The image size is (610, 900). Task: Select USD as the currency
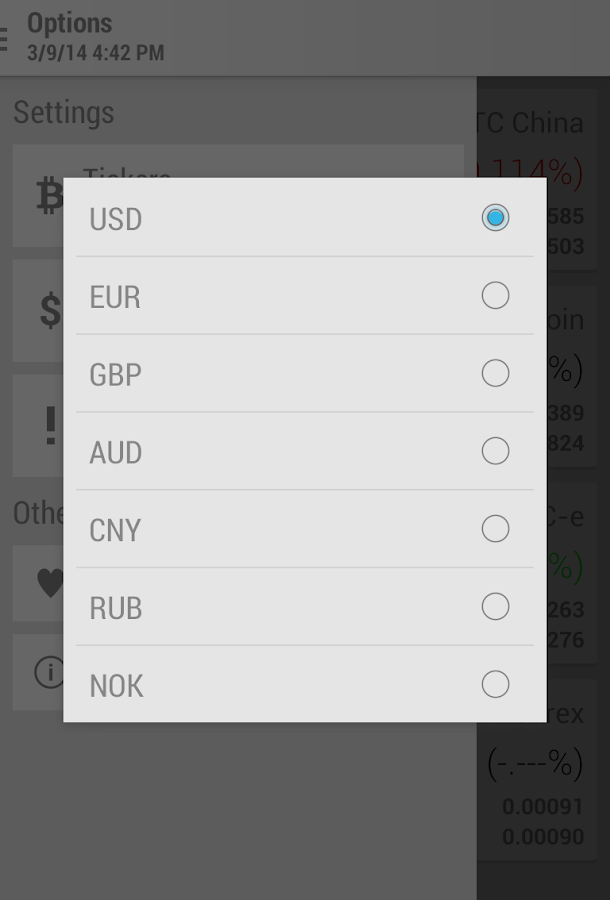495,218
